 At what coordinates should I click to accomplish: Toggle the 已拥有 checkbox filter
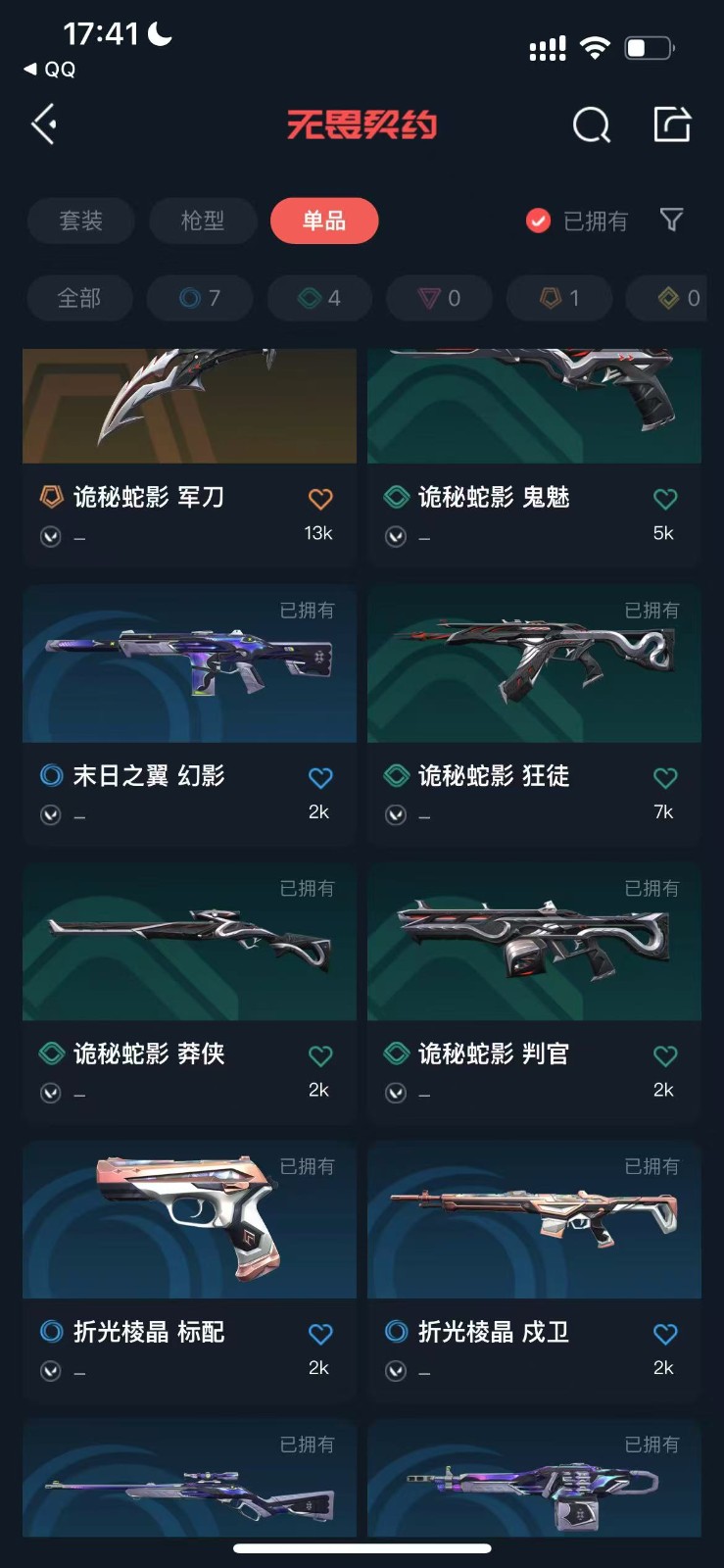538,220
